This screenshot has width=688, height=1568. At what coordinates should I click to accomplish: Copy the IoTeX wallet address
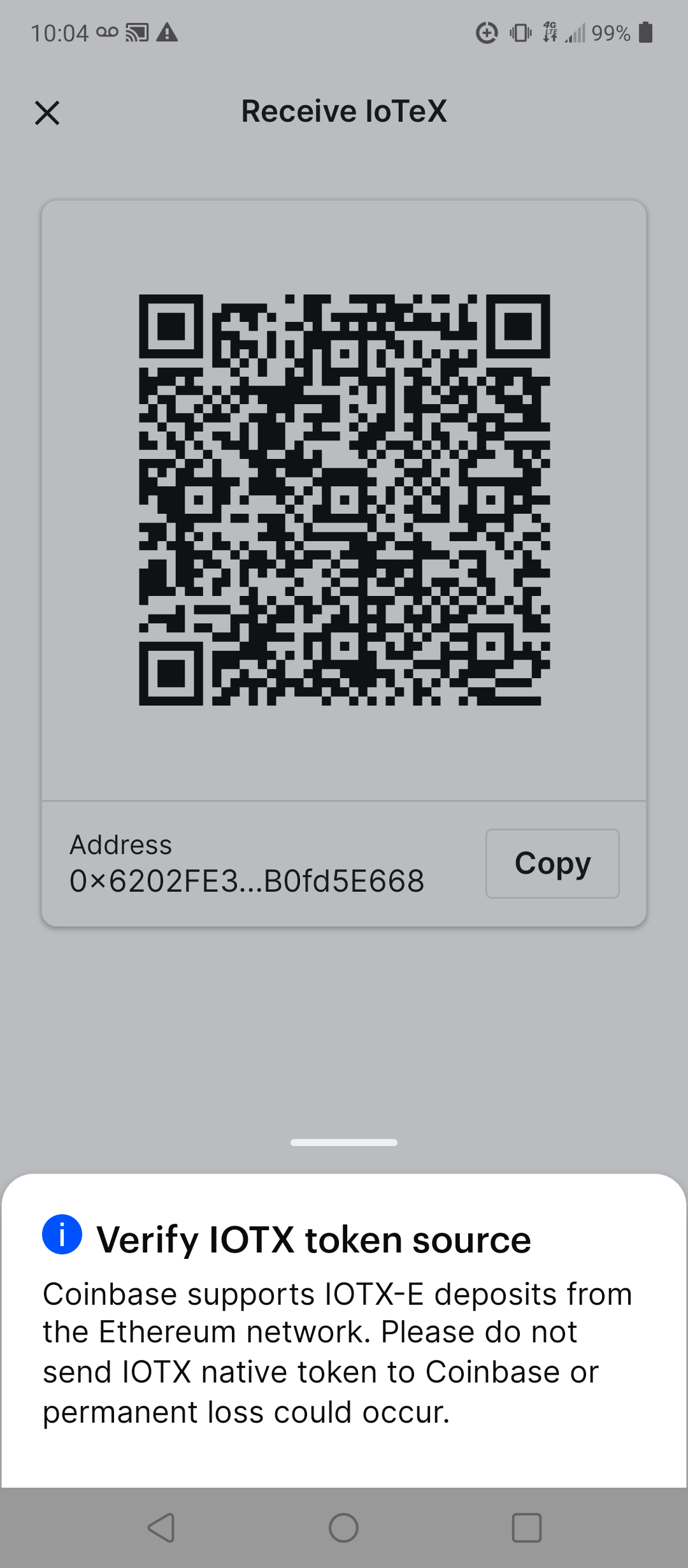[552, 864]
